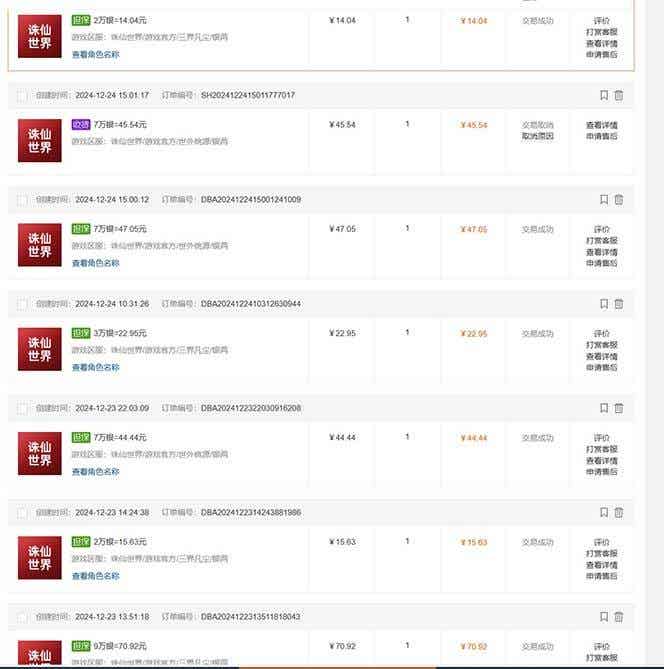
Task: View 查看角色名称 on the ¥22.95 order
Action: [x=95, y=367]
